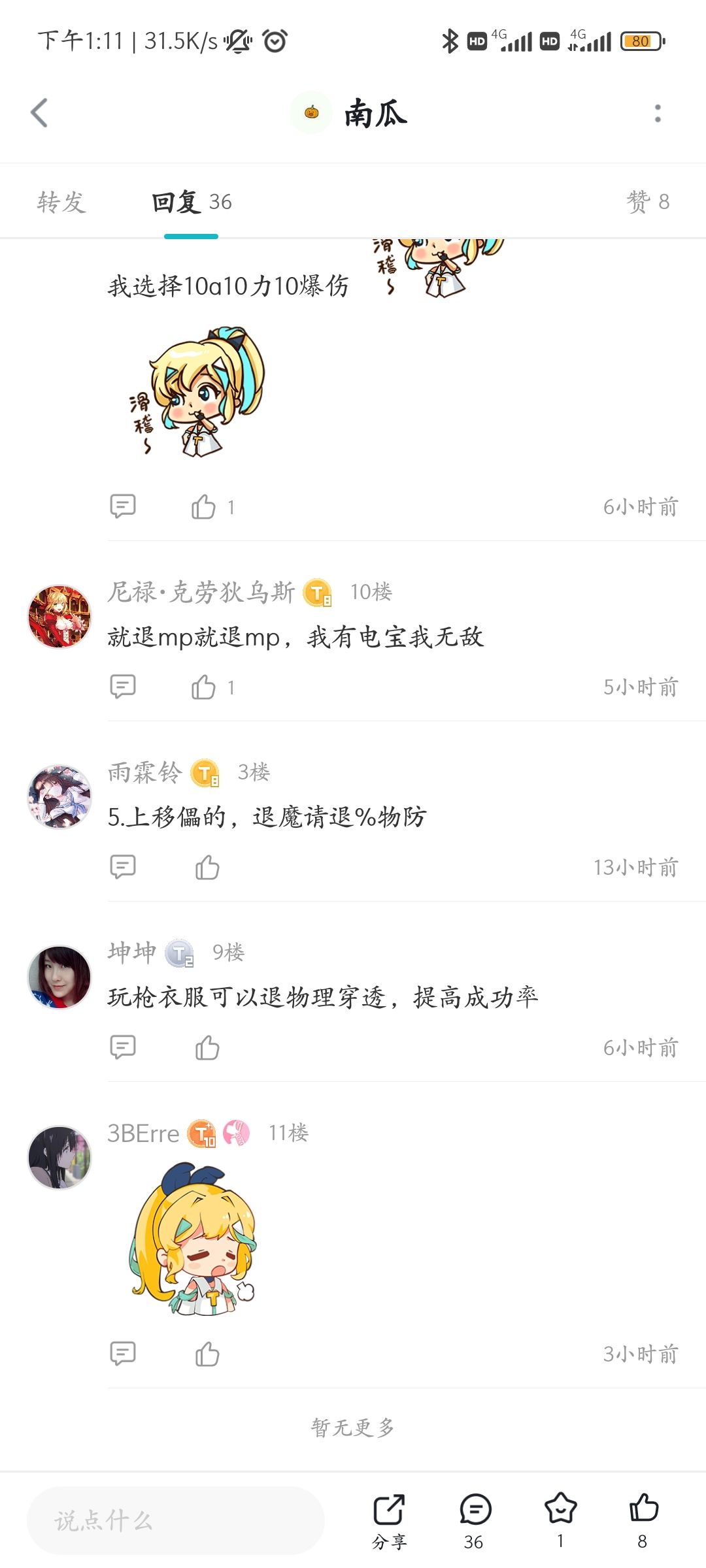This screenshot has width=706, height=1568.
Task: Switch to the 赞 8 tab
Action: click(648, 202)
